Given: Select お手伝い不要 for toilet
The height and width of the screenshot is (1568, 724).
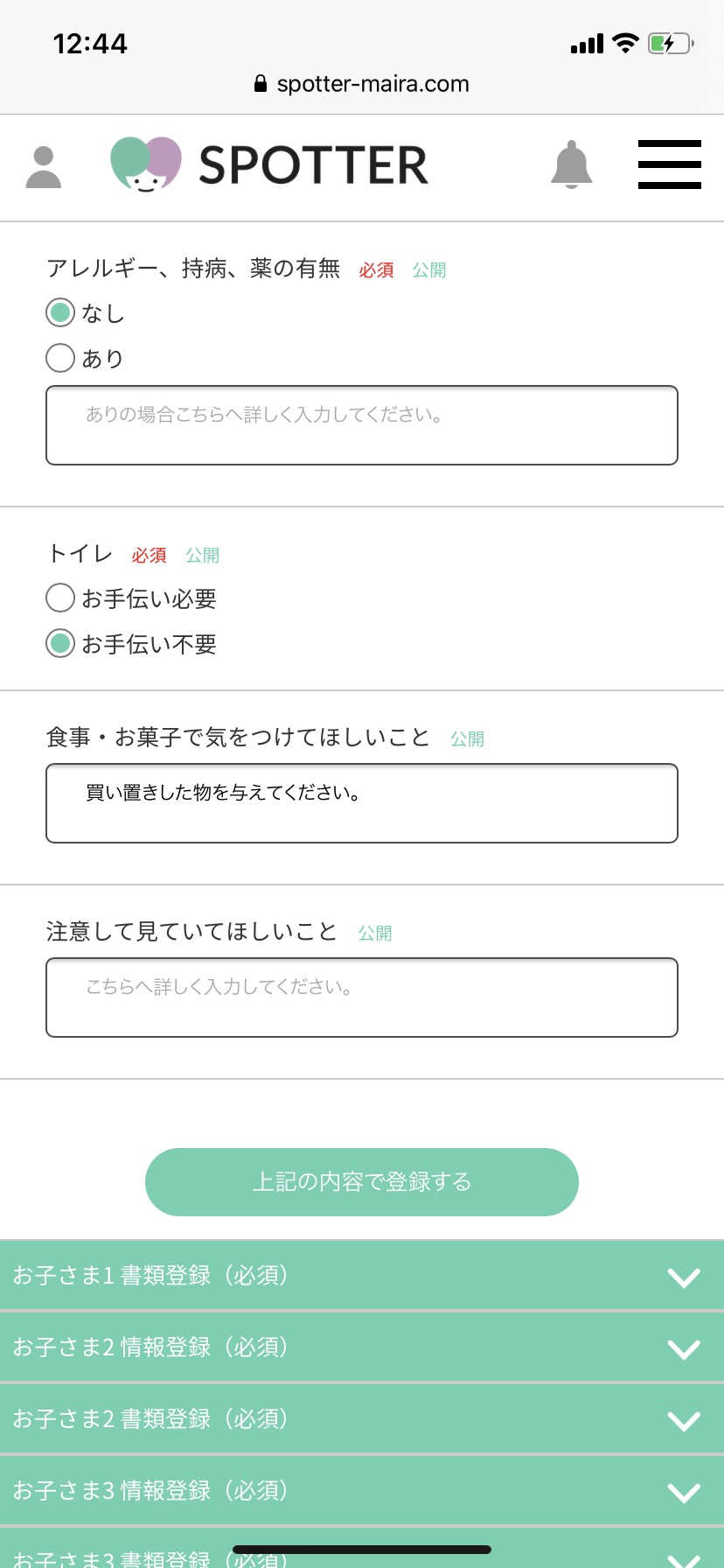Looking at the screenshot, I should click(60, 644).
